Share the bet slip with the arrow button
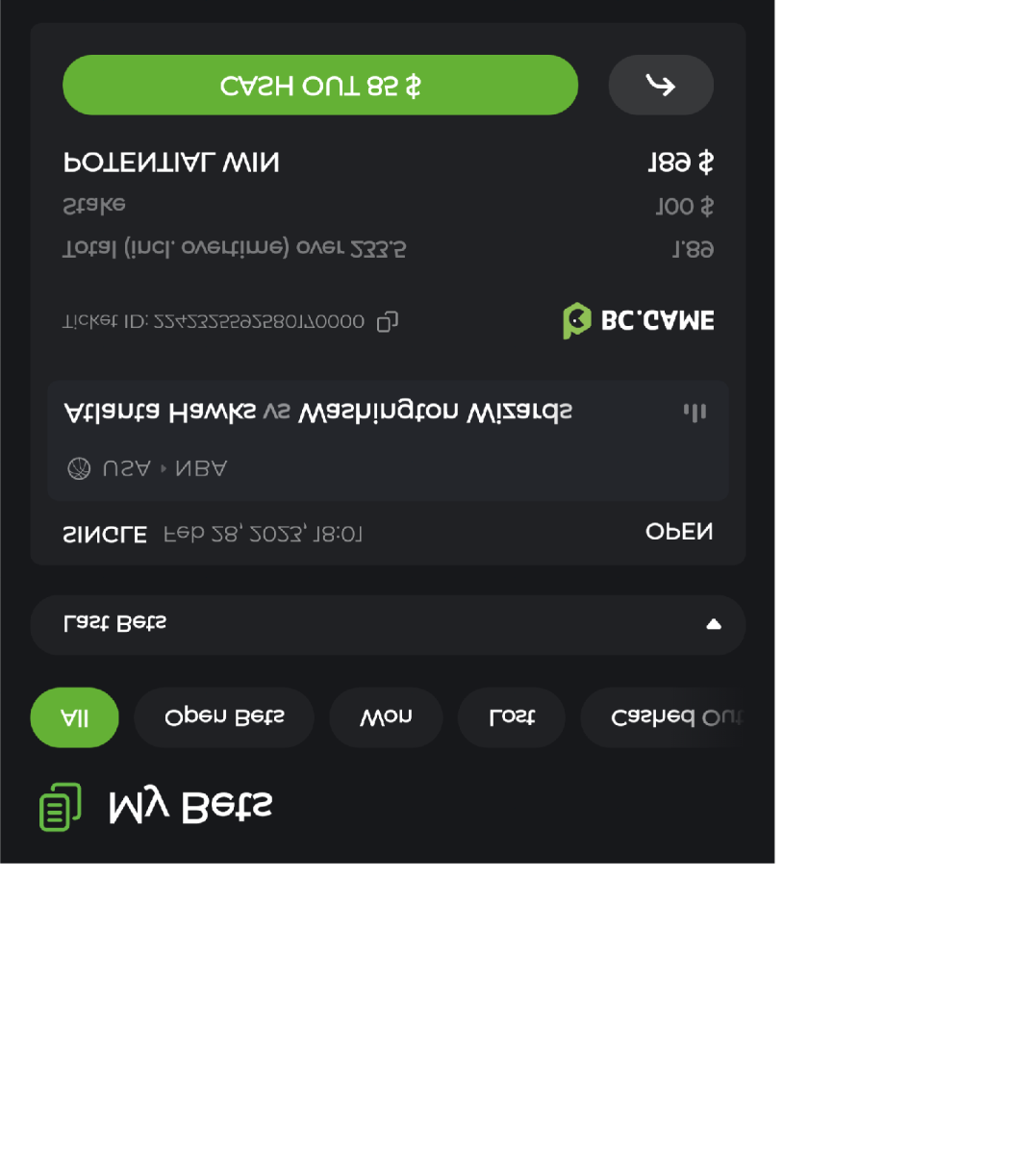1036x1154 pixels. click(661, 86)
